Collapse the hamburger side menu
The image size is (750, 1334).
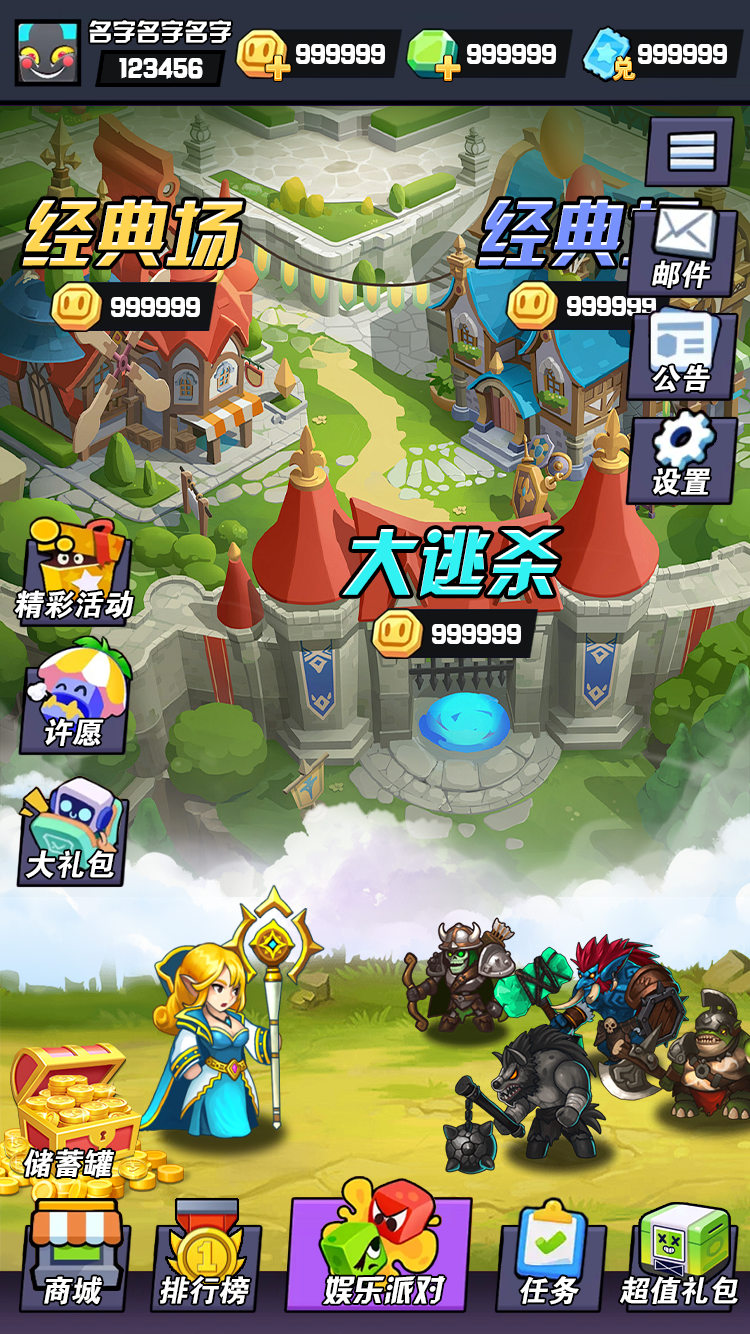click(691, 151)
